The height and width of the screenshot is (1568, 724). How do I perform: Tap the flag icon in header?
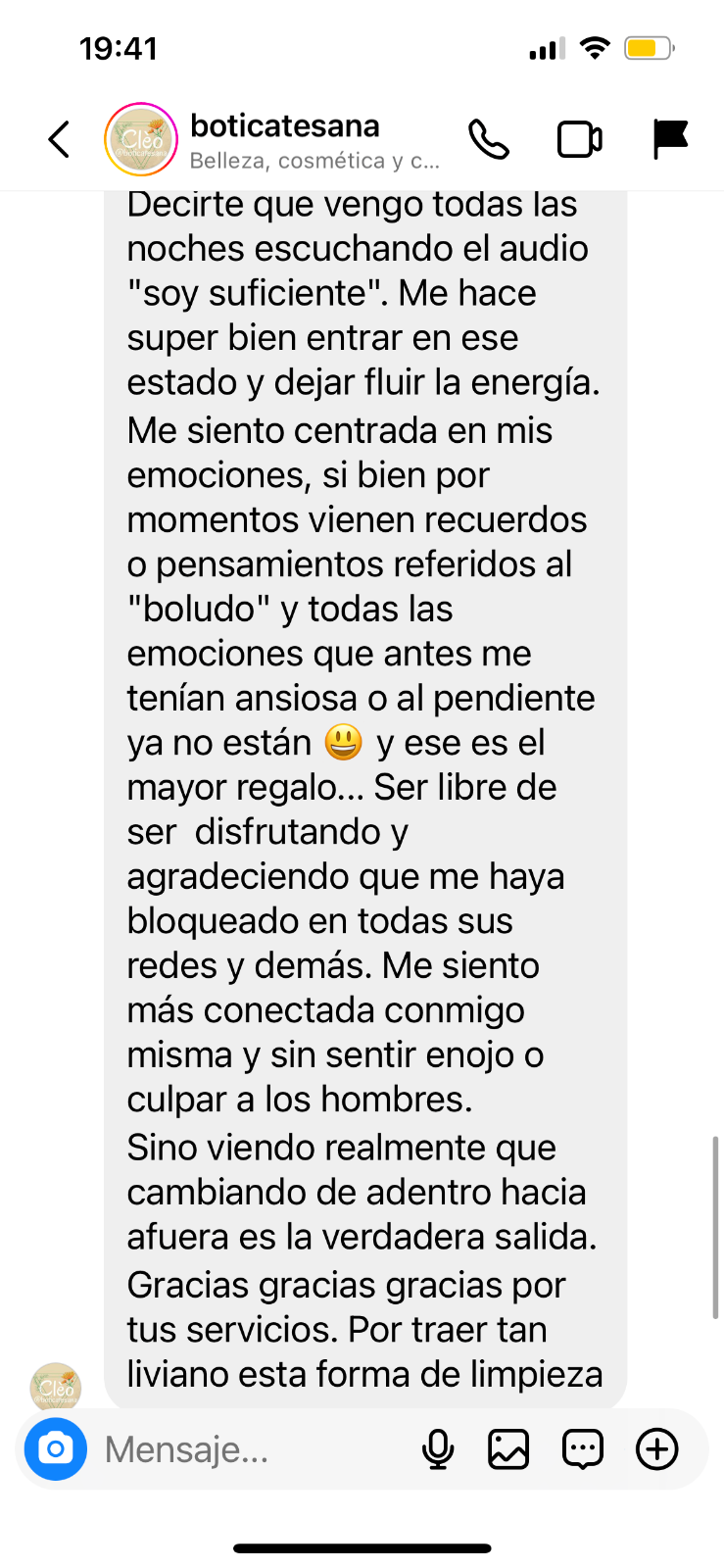pos(670,139)
